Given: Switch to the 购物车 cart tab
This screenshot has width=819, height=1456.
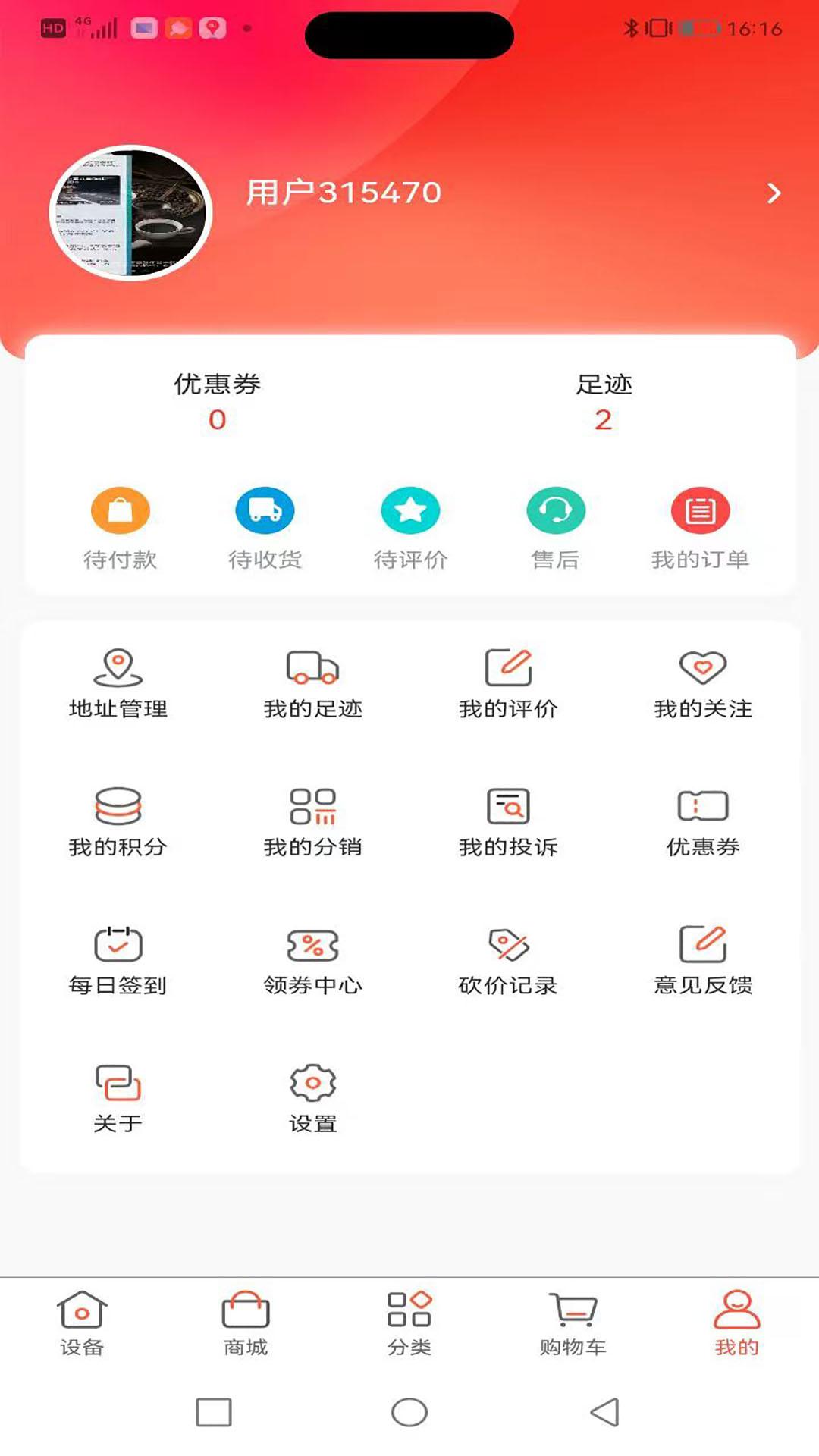Looking at the screenshot, I should (573, 1323).
